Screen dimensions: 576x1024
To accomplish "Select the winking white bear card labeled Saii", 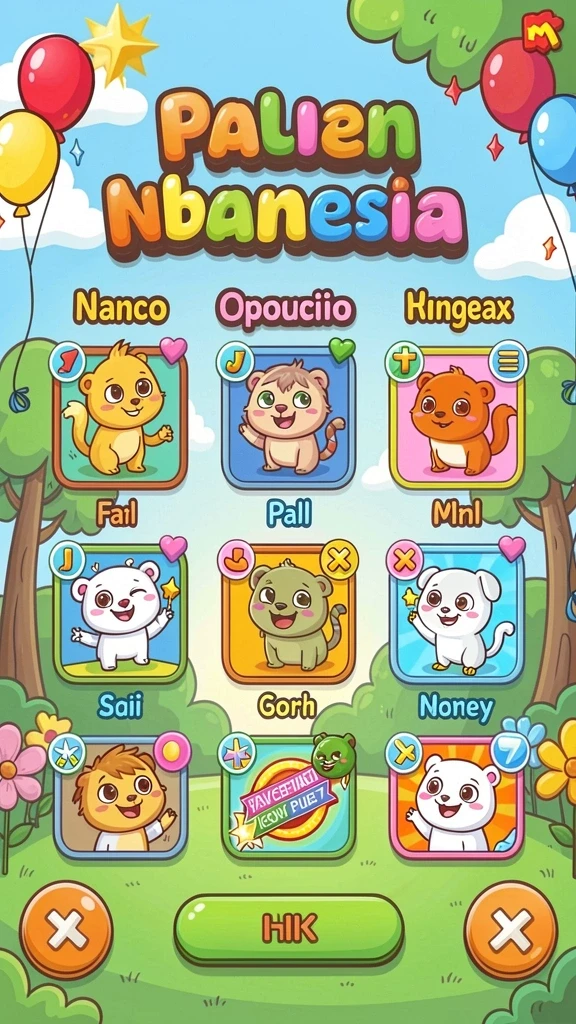I will [x=120, y=615].
